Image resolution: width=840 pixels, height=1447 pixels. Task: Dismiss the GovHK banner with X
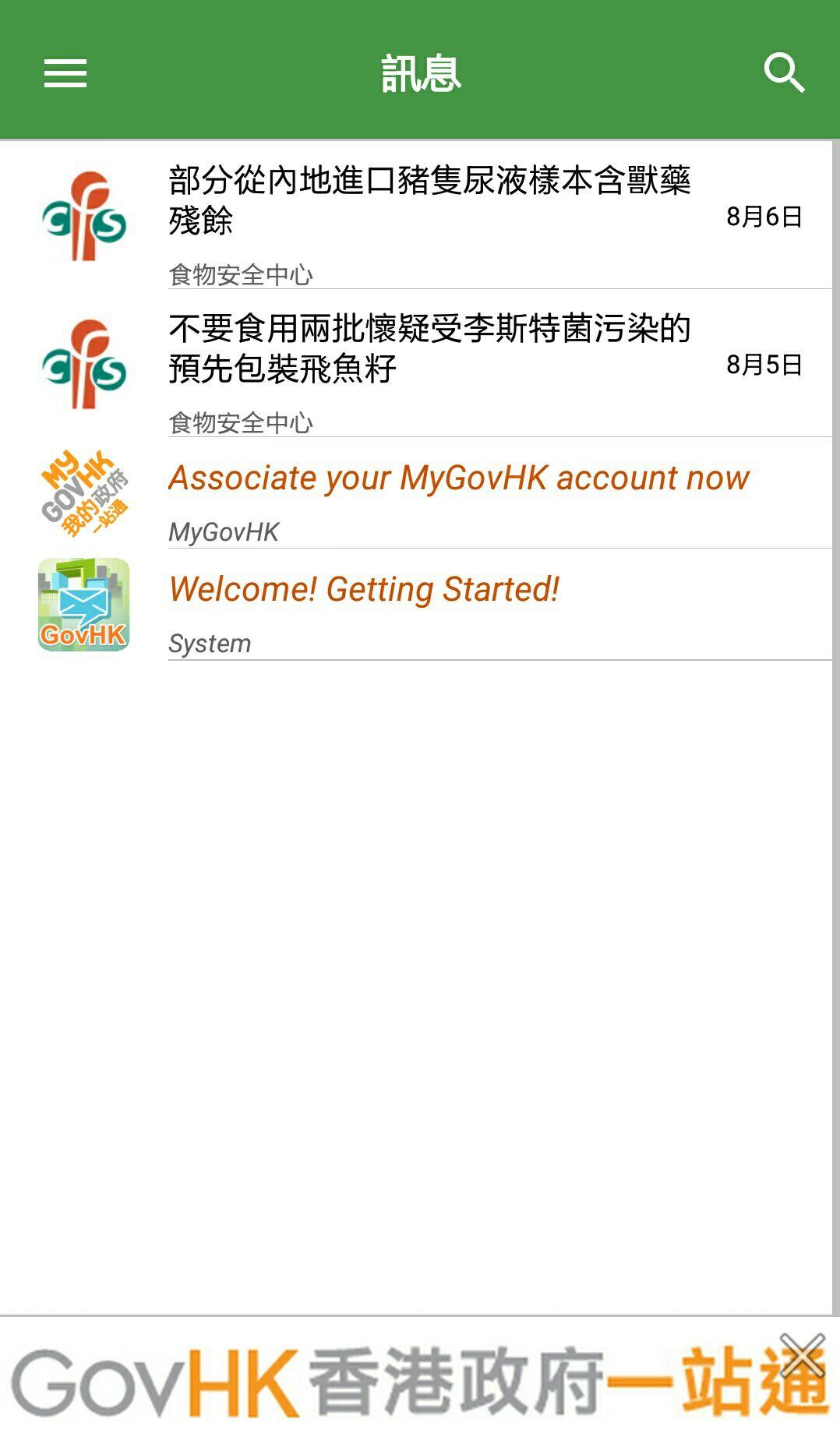click(802, 1355)
